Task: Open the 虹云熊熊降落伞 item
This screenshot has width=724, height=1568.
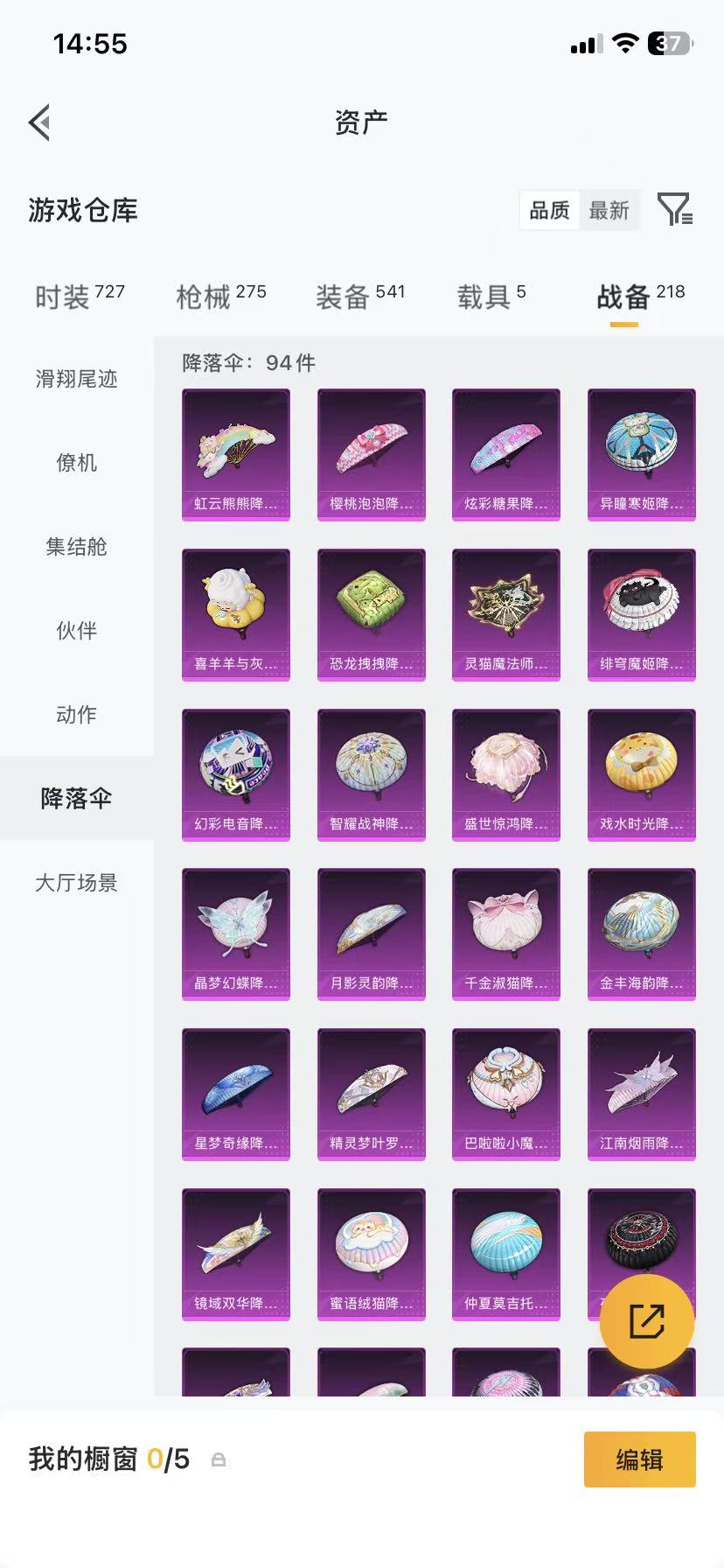Action: pos(235,454)
